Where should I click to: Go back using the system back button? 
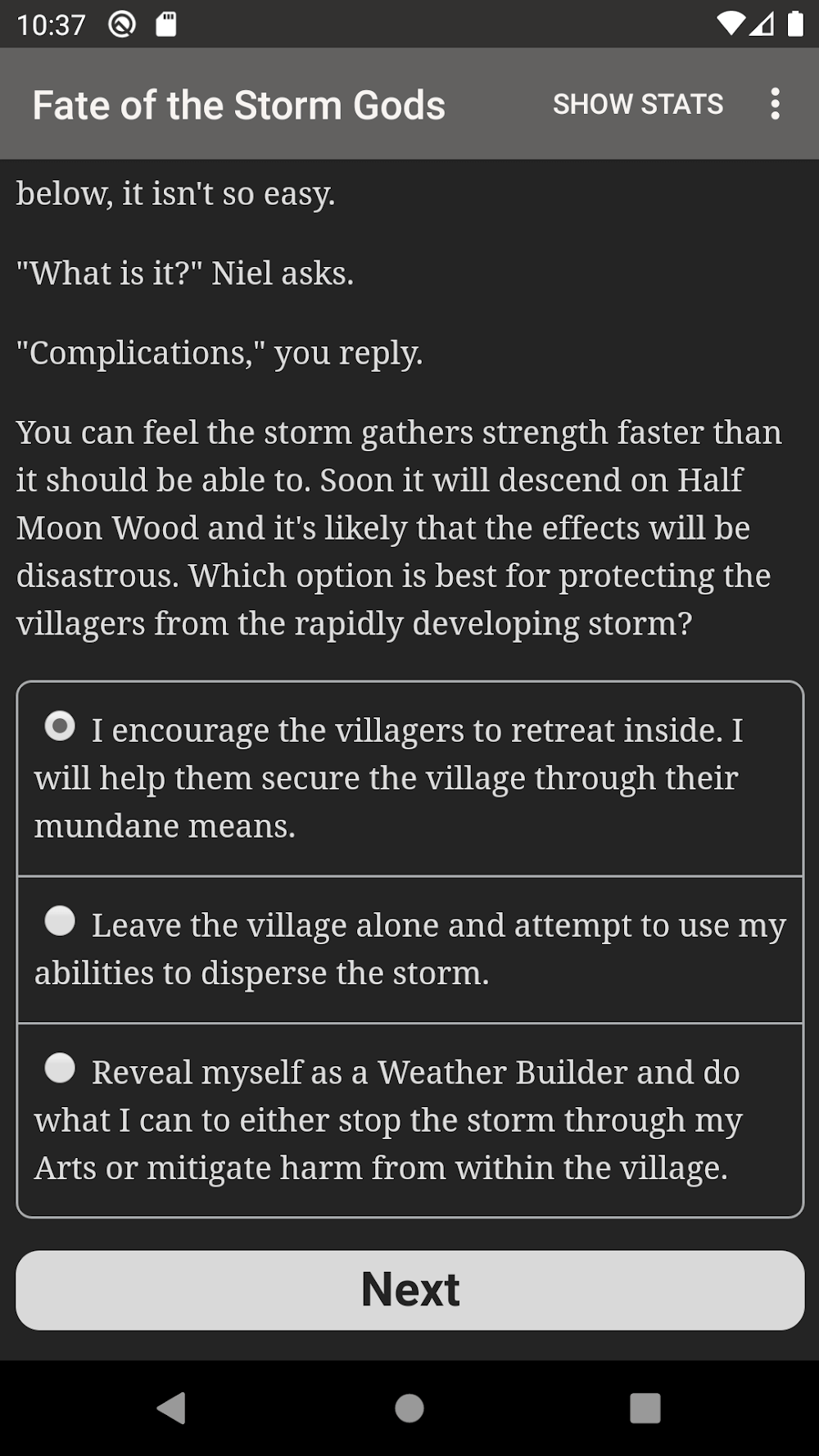coord(171,1409)
